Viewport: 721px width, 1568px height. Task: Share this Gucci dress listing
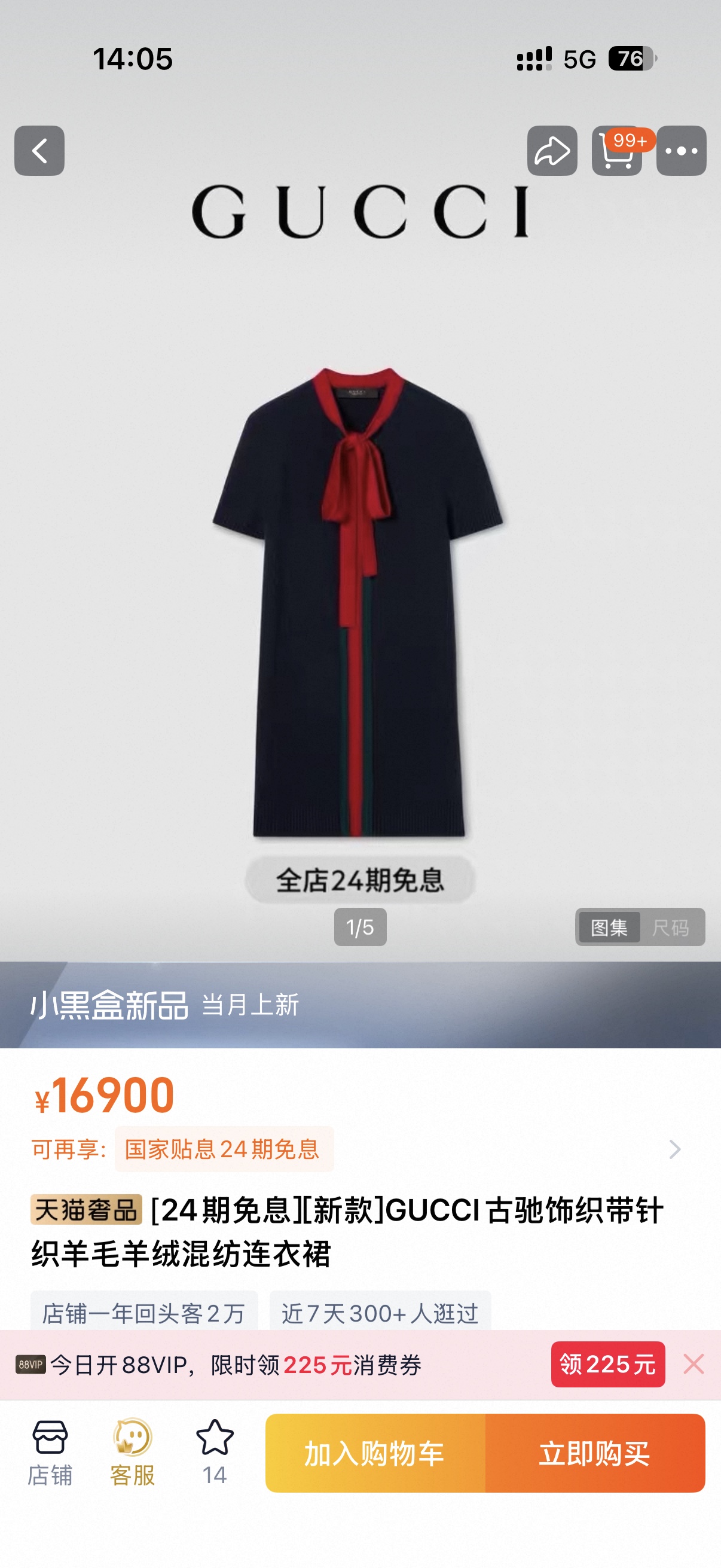552,151
